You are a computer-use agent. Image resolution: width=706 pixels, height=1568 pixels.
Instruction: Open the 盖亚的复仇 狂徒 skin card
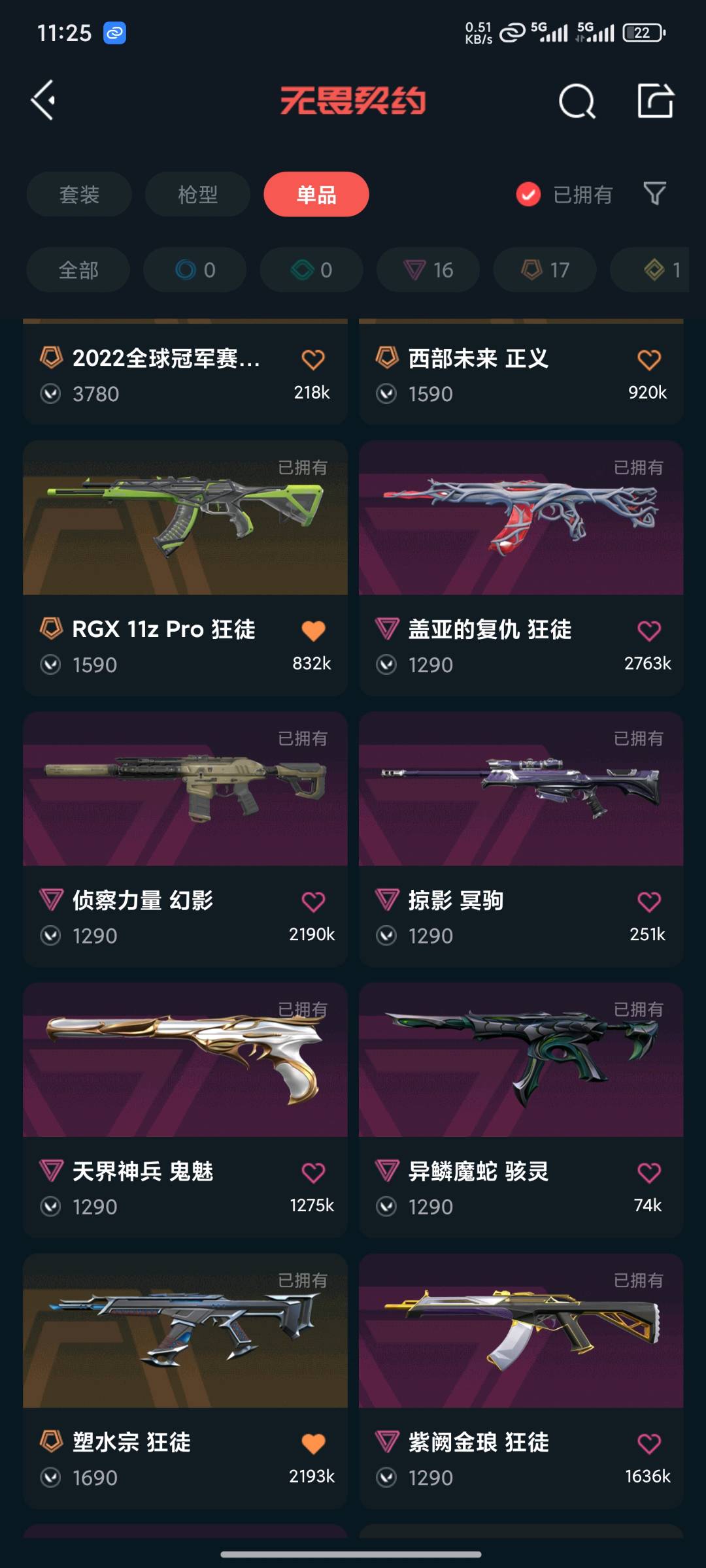tap(521, 568)
